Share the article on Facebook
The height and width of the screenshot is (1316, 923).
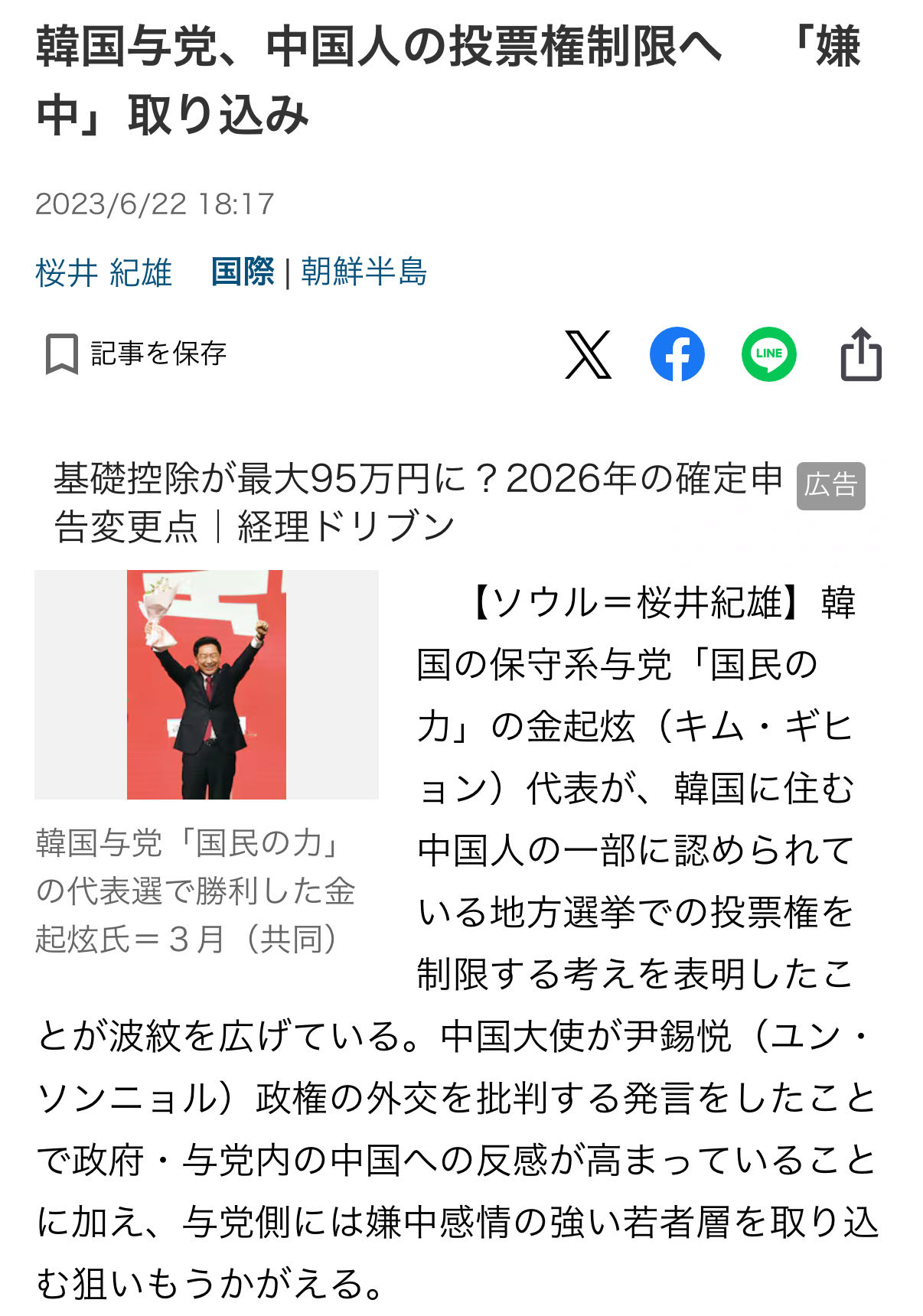(677, 355)
